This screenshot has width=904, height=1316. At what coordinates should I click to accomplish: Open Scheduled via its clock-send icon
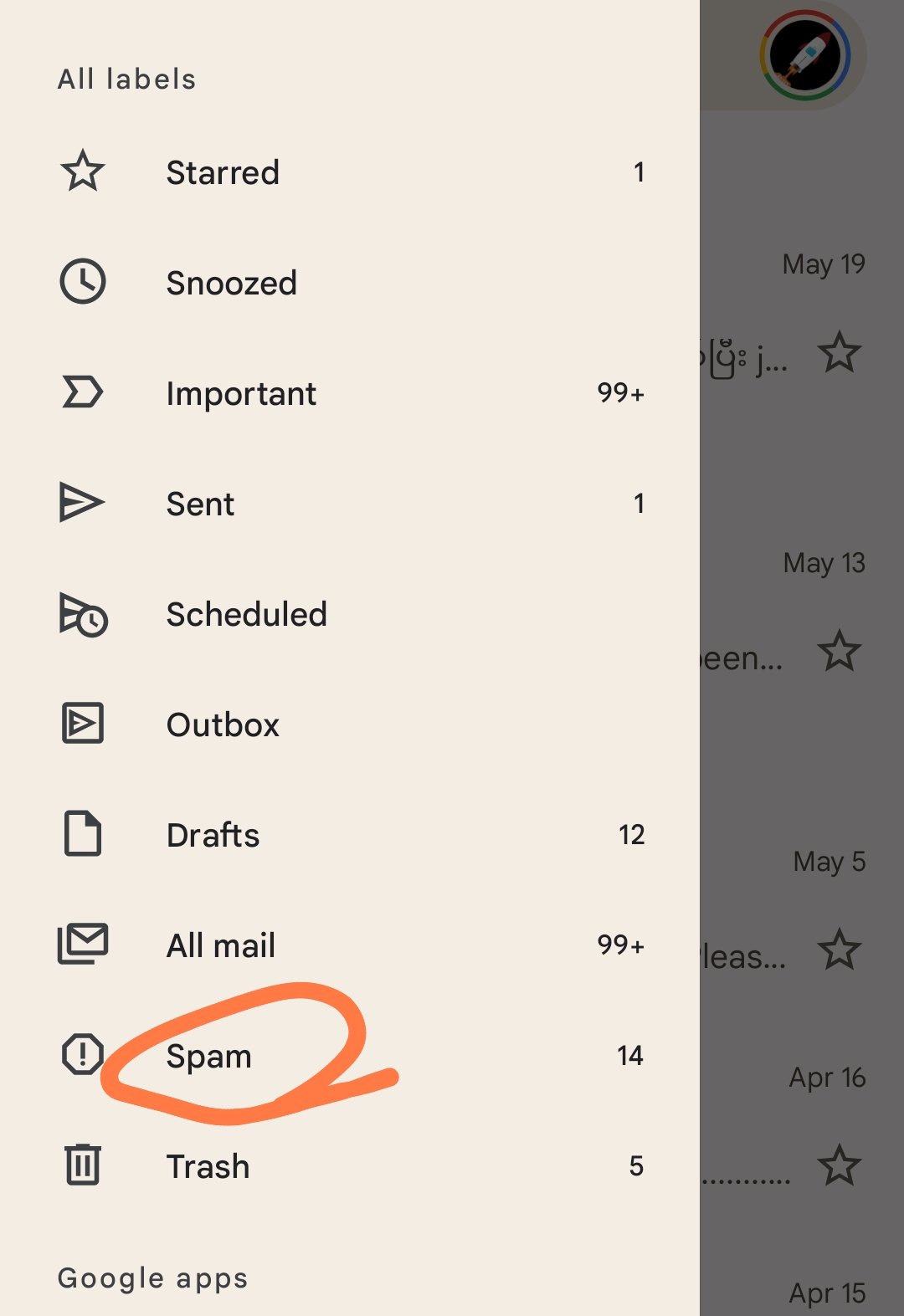pyautogui.click(x=82, y=614)
